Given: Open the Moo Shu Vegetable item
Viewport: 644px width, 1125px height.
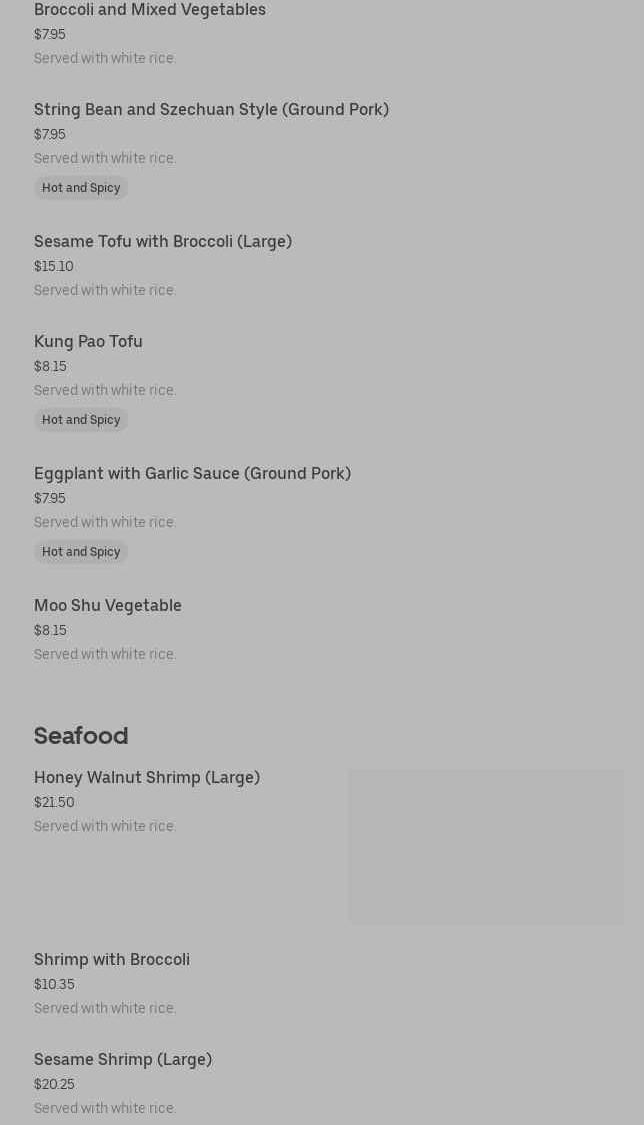Looking at the screenshot, I should [108, 606].
